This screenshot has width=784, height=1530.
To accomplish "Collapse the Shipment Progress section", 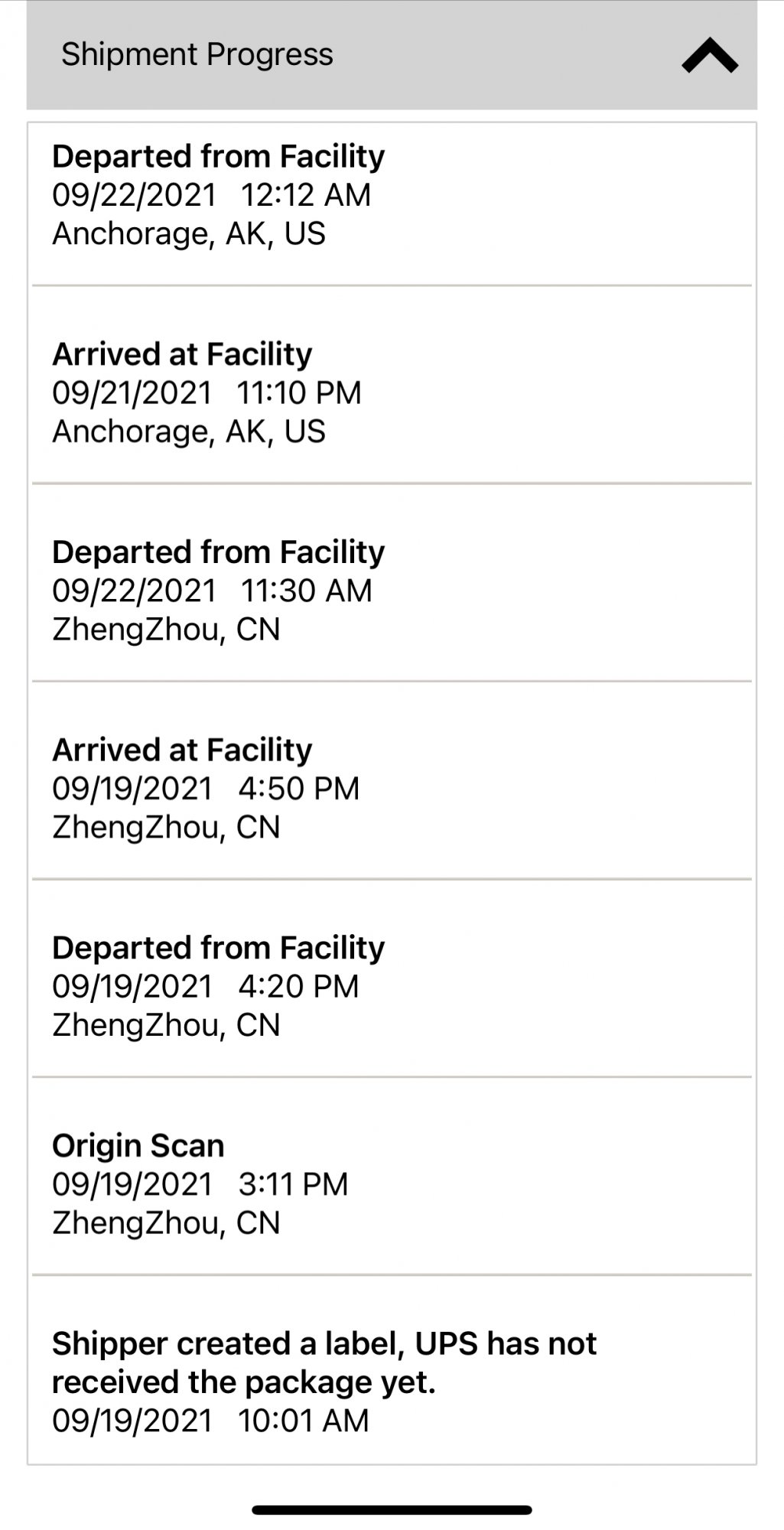I will pyautogui.click(x=709, y=56).
